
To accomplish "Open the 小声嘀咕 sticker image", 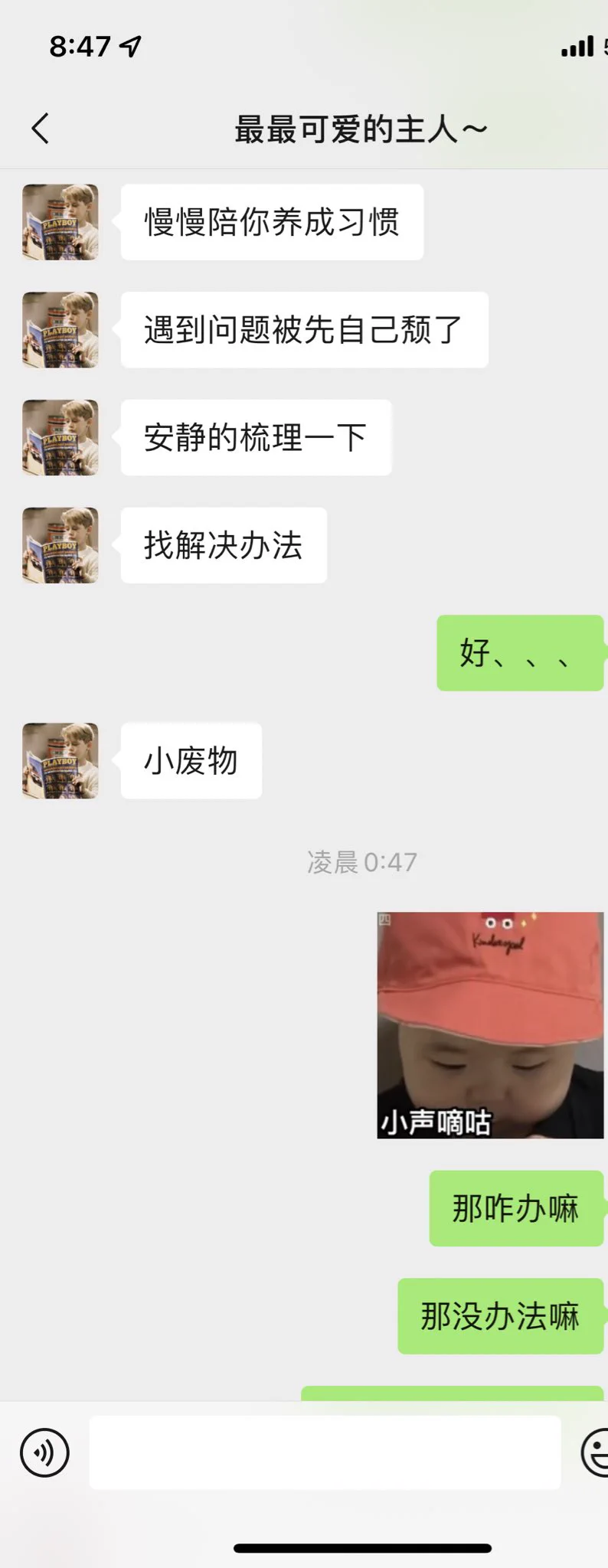I will pyautogui.click(x=490, y=1024).
